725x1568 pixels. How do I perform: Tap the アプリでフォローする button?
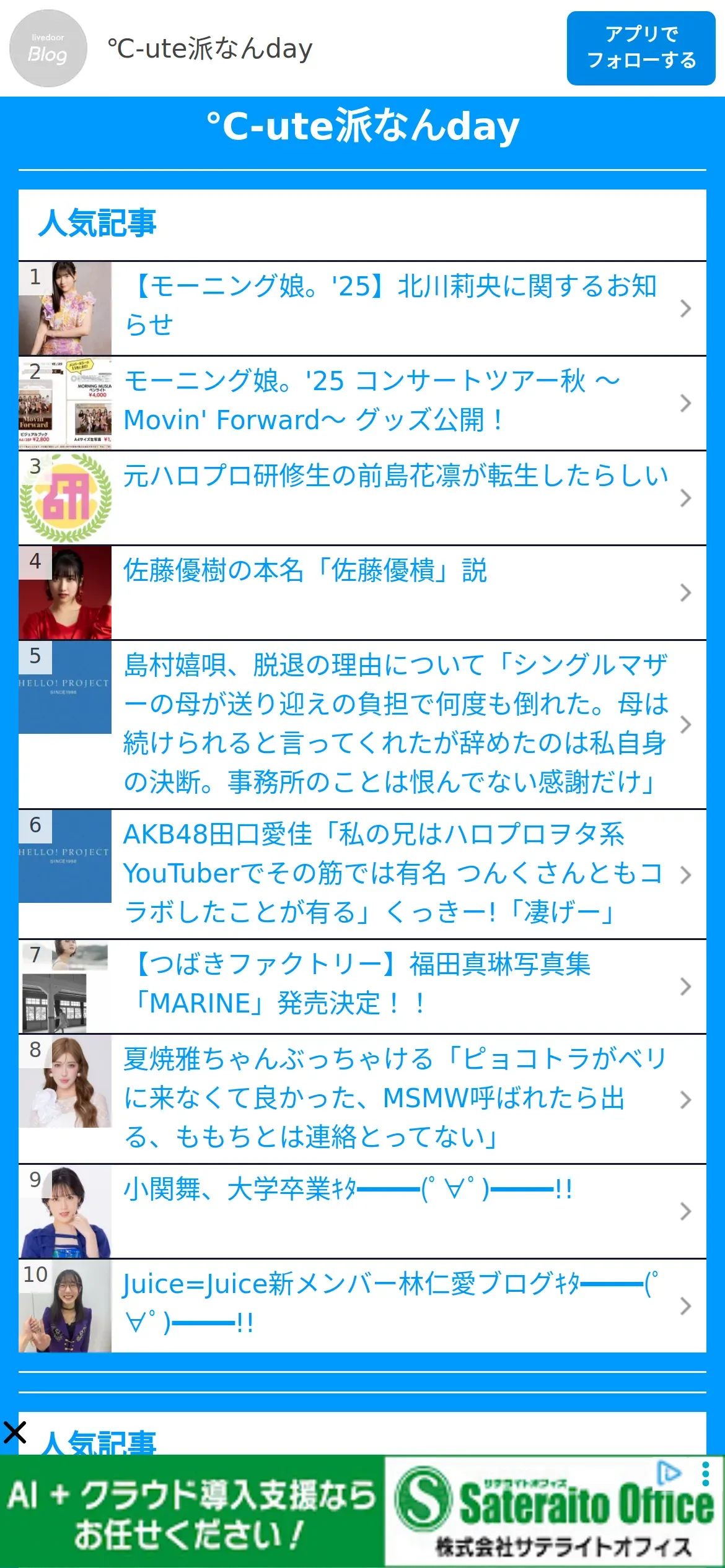pyautogui.click(x=641, y=48)
